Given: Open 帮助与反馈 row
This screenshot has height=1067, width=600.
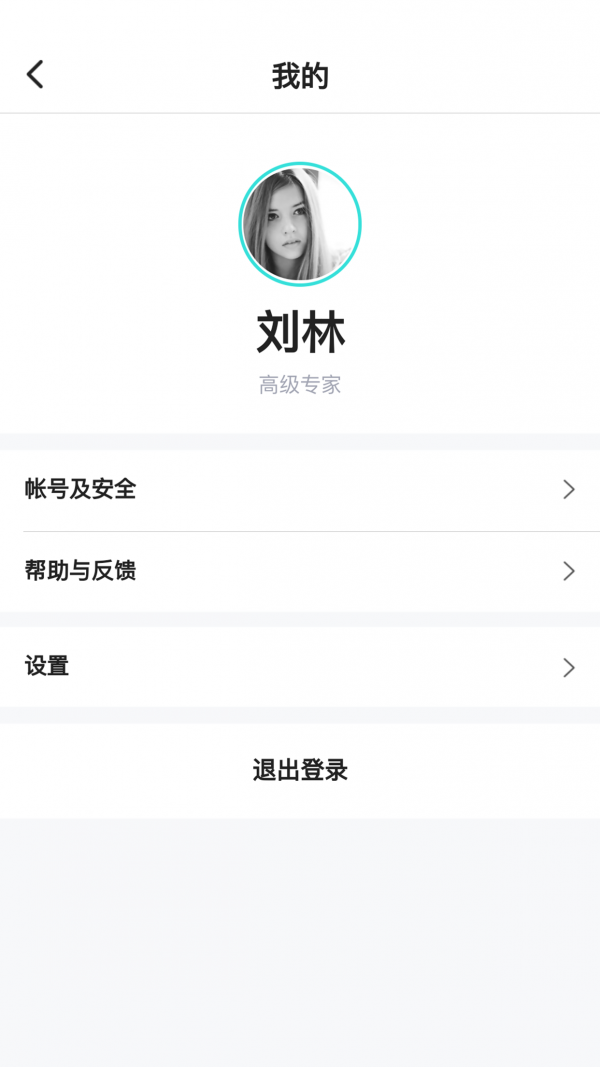Looking at the screenshot, I should (300, 571).
